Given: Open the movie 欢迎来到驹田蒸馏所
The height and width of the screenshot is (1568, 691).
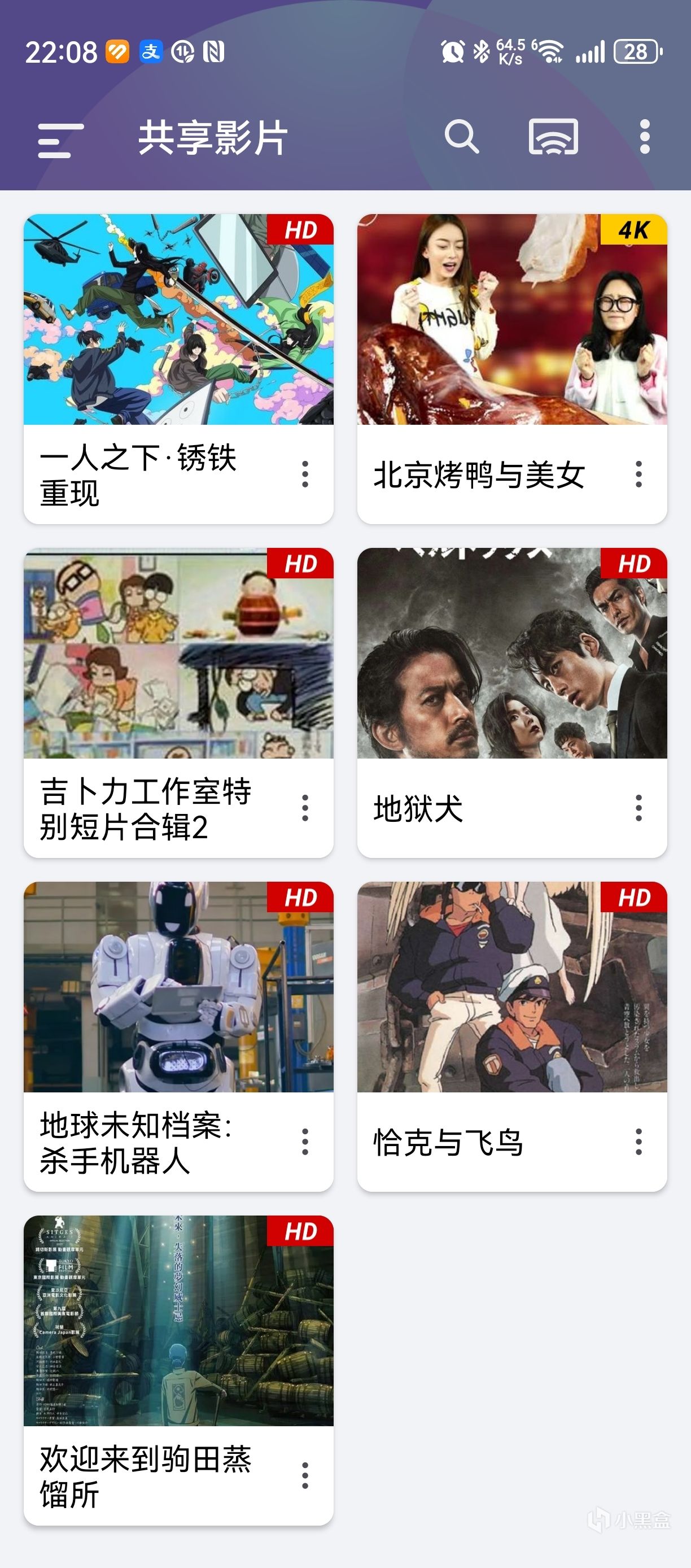Looking at the screenshot, I should point(178,1321).
